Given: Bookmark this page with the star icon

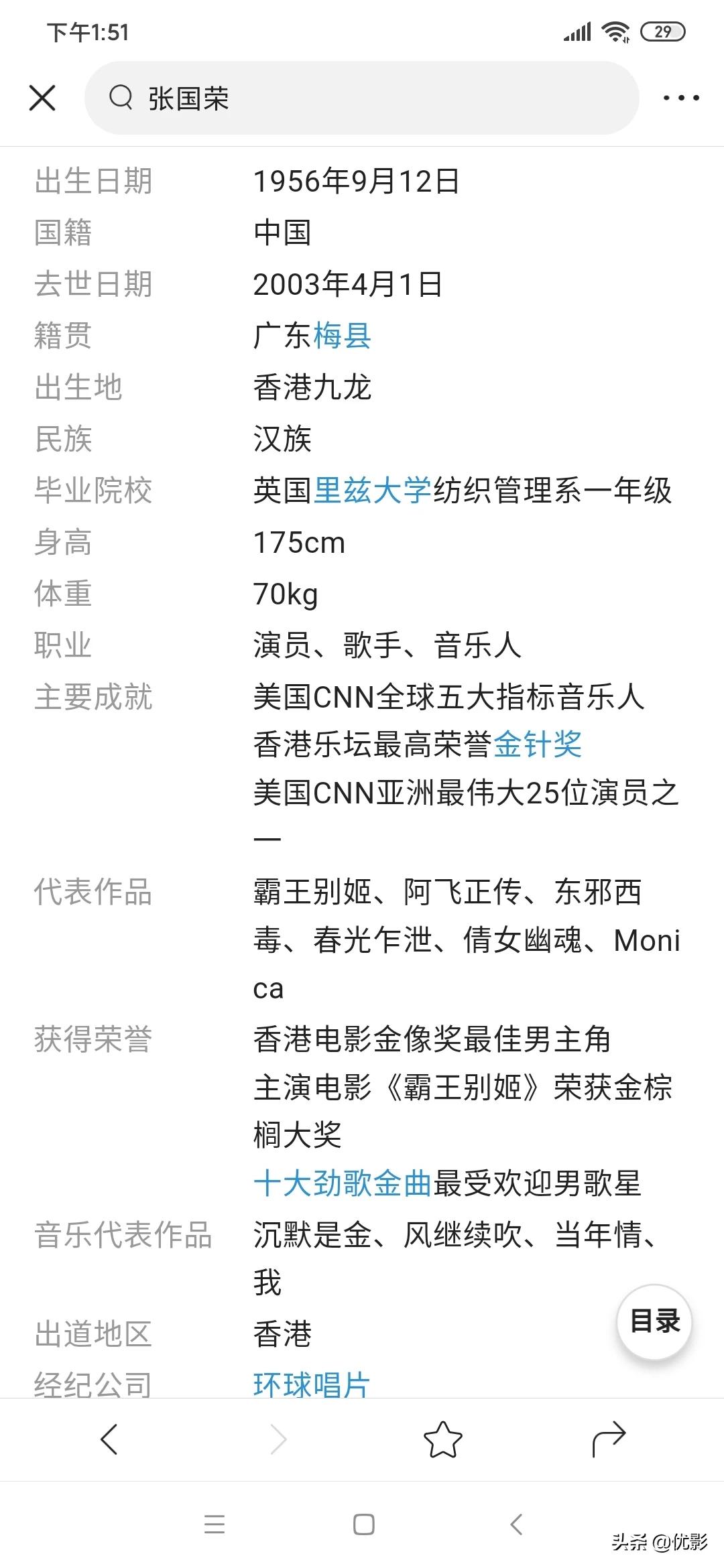Looking at the screenshot, I should click(x=443, y=1439).
